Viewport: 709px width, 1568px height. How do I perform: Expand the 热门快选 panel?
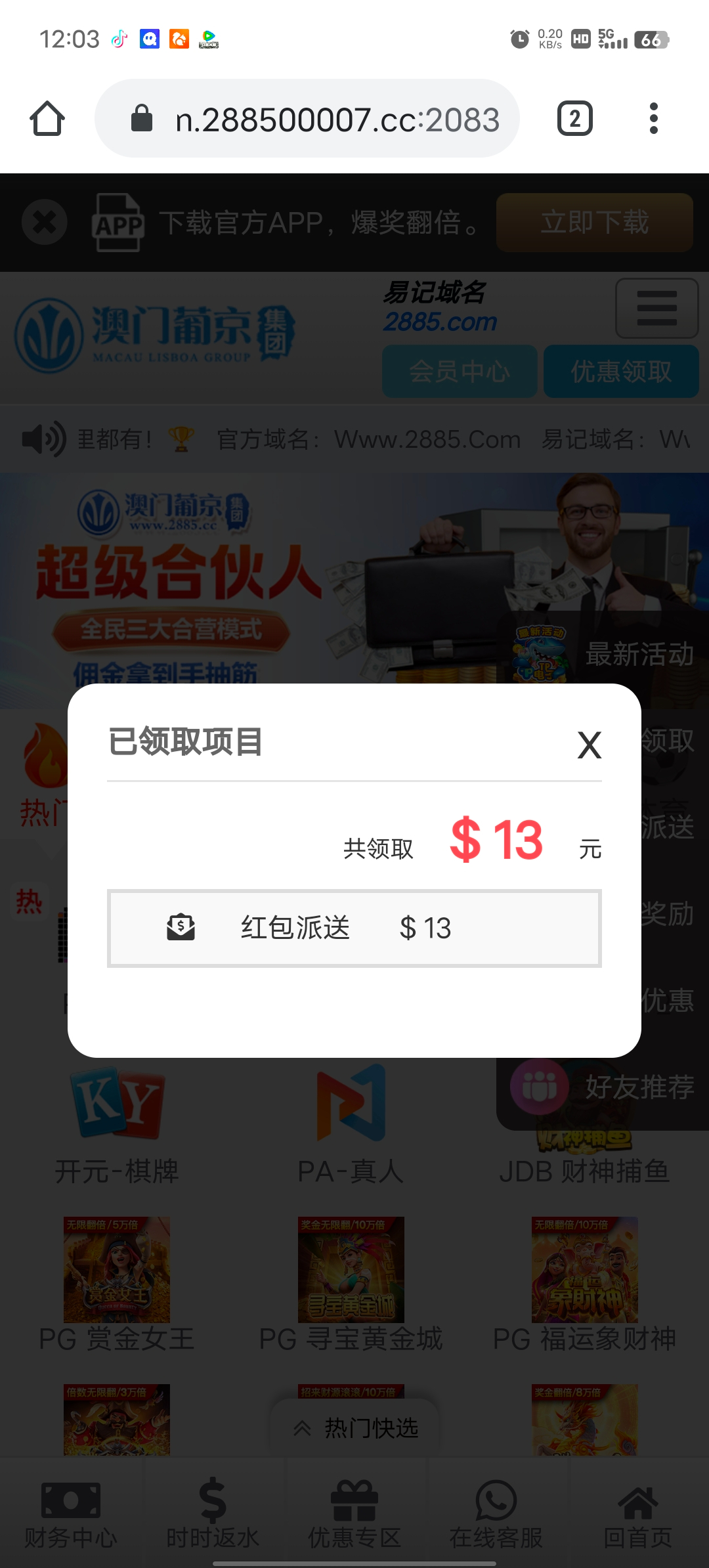pos(354,1428)
